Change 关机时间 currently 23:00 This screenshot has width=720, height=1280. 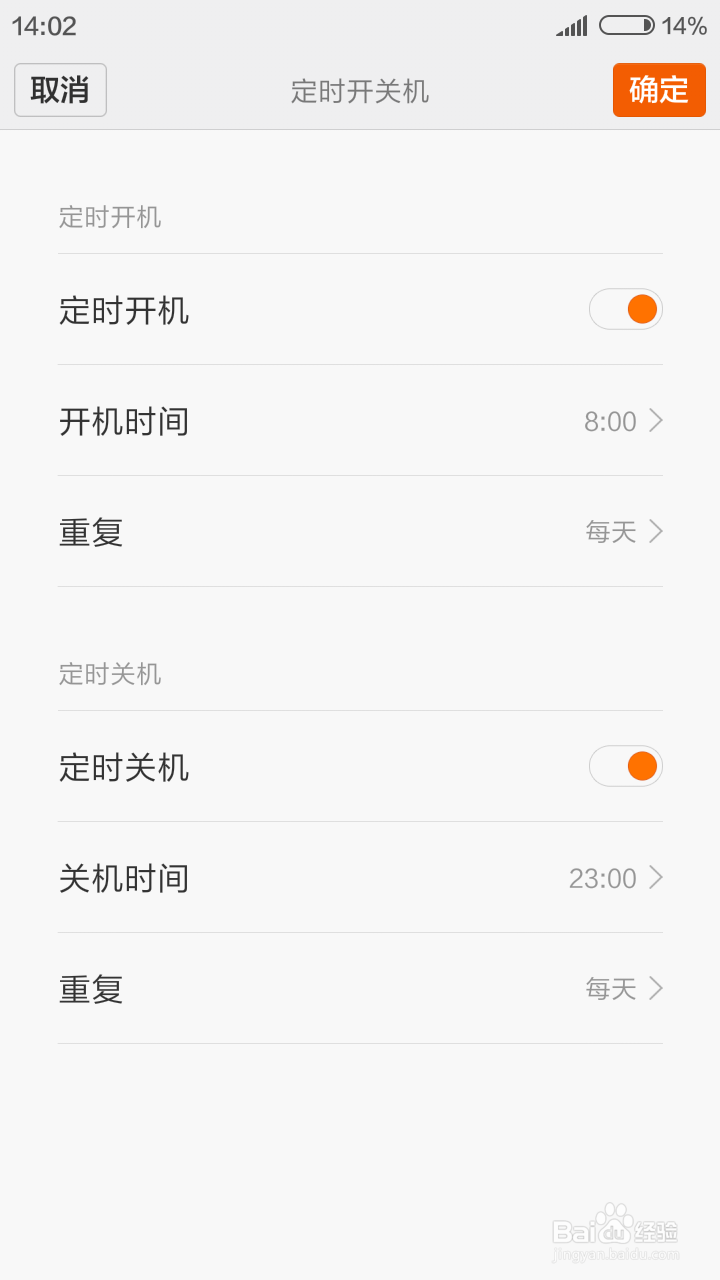360,878
